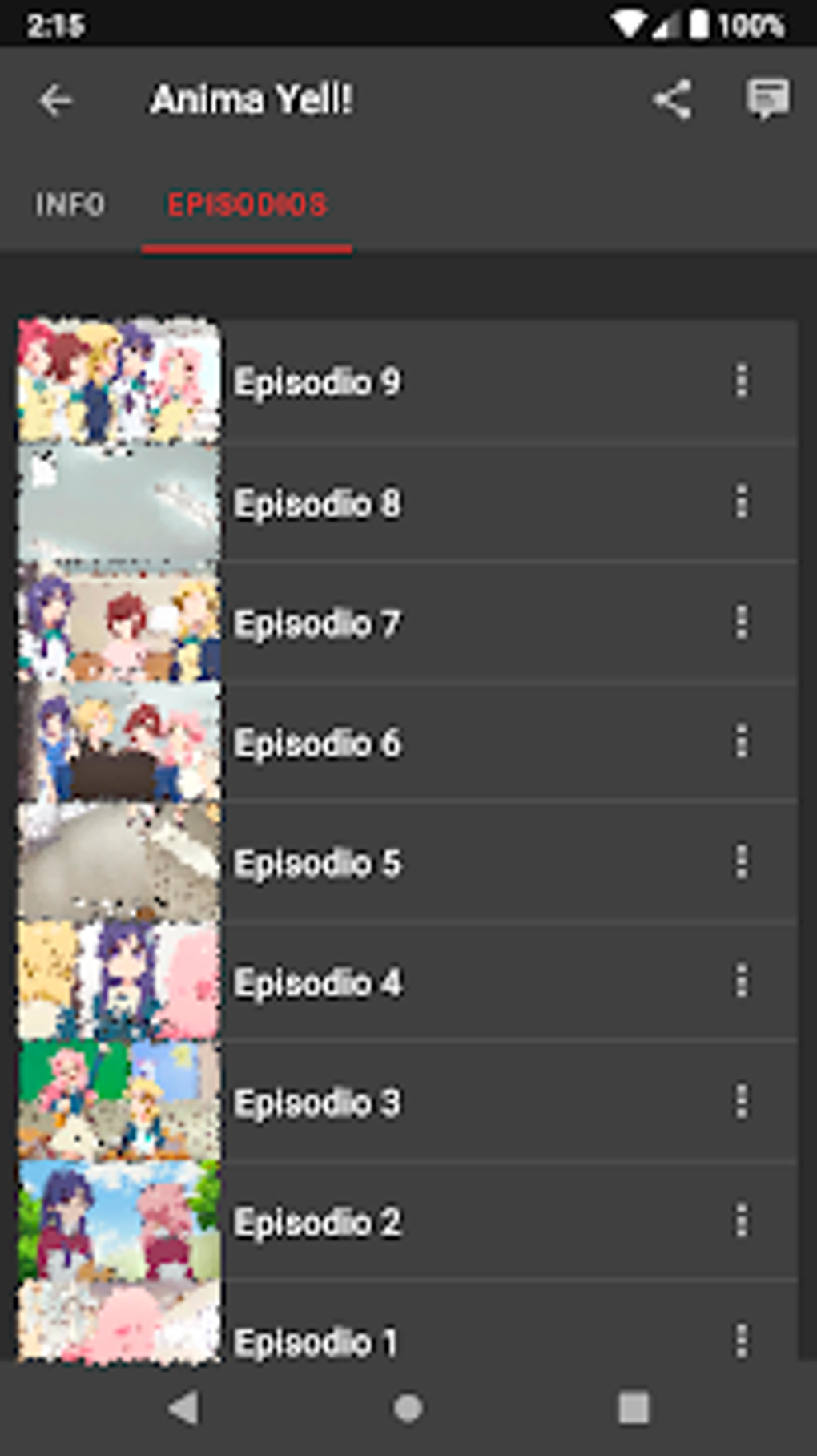Open the share icon for Anima Yell!
Viewport: 817px width, 1456px height.
pos(673,99)
